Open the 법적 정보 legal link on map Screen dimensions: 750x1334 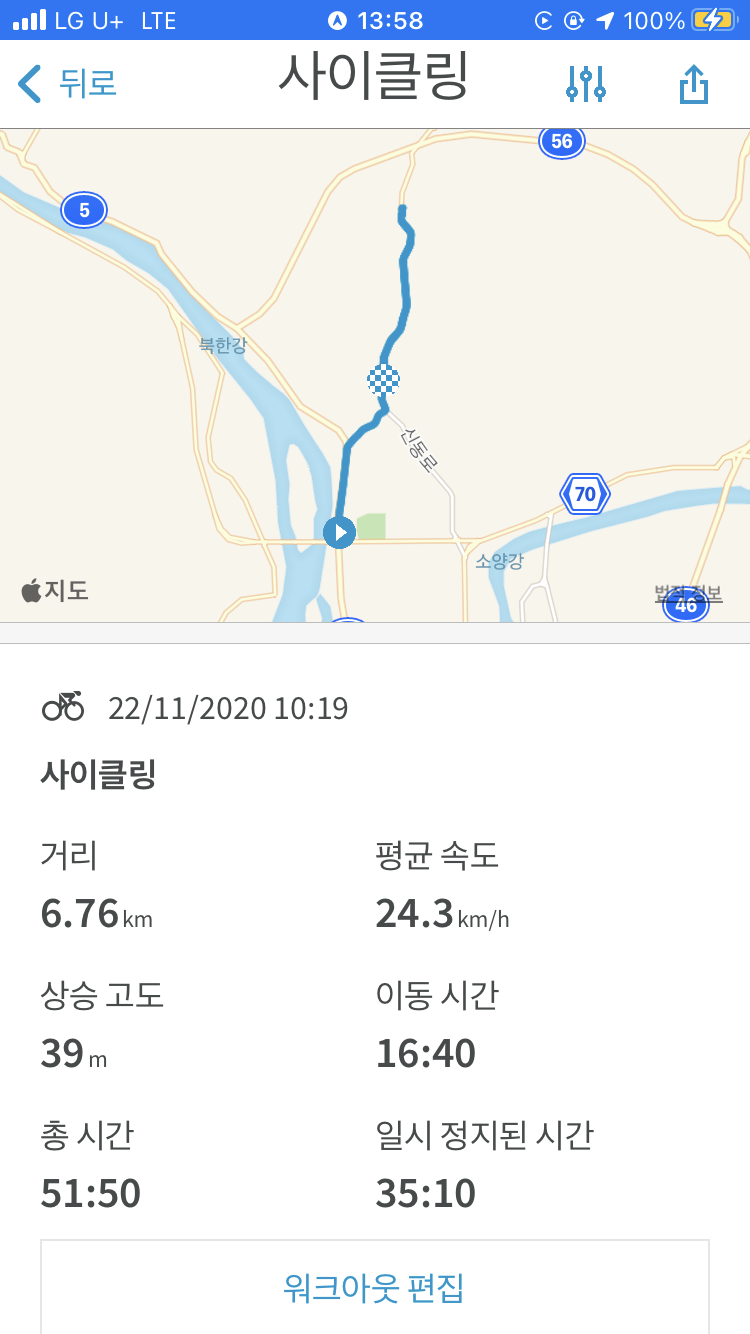click(x=688, y=594)
